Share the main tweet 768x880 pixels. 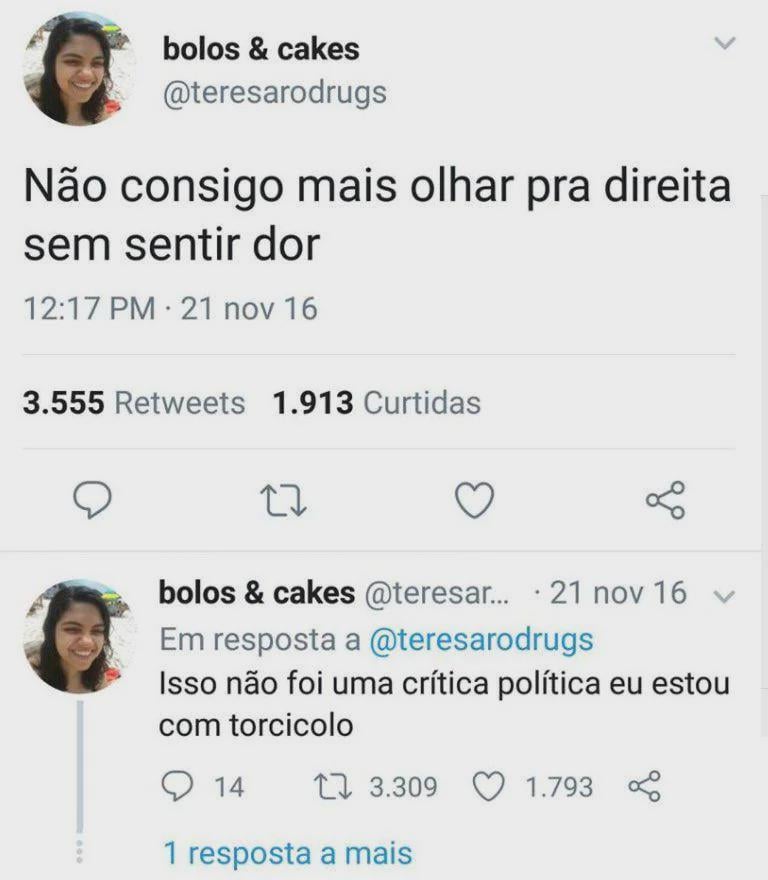[x=665, y=500]
